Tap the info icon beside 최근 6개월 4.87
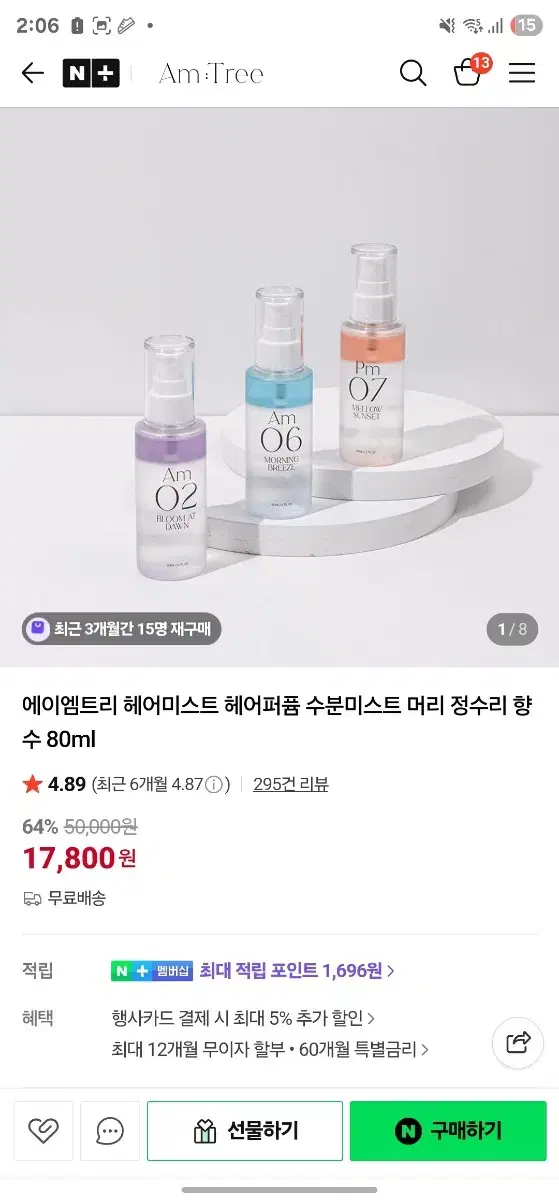Viewport: 559px width, 1200px height. [x=213, y=785]
